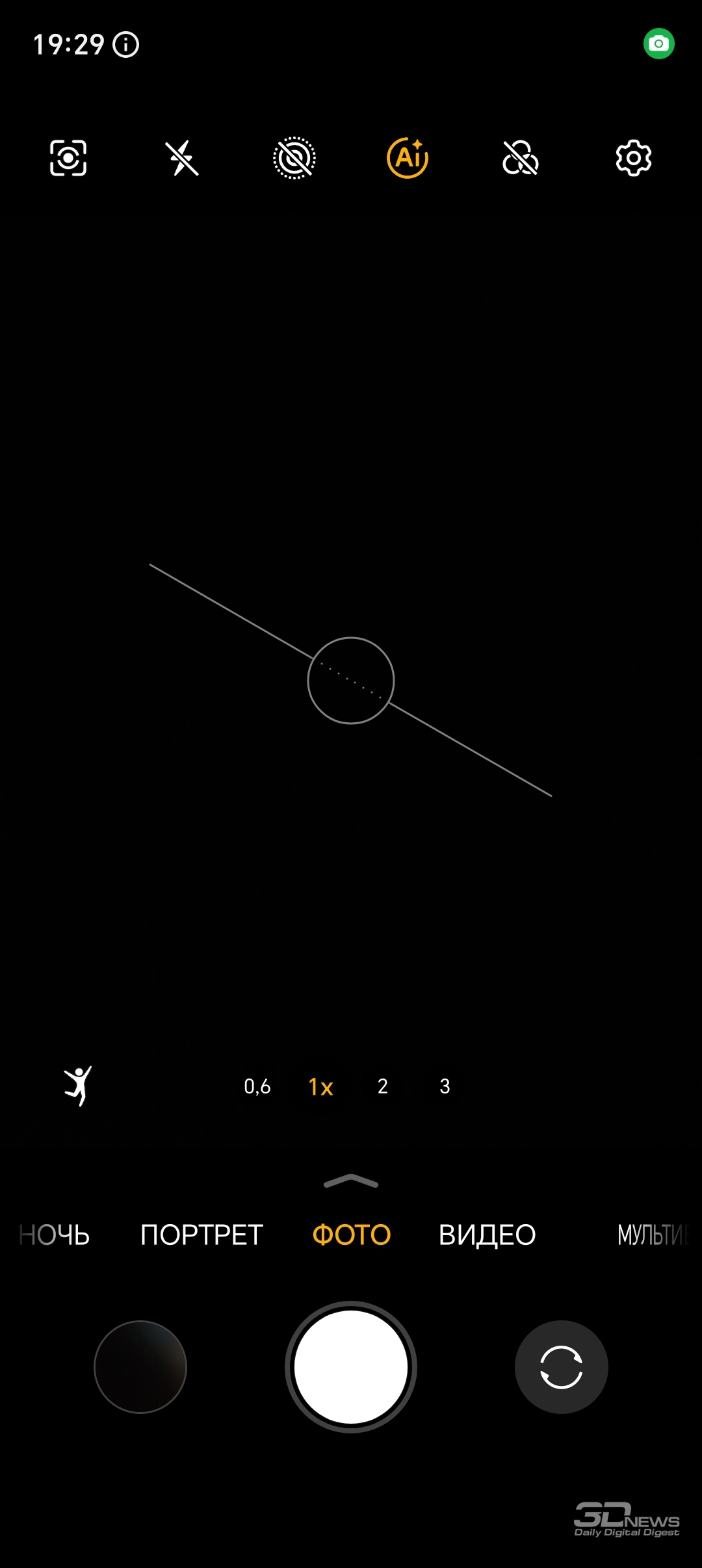Switch to ФОТО mode

352,1235
